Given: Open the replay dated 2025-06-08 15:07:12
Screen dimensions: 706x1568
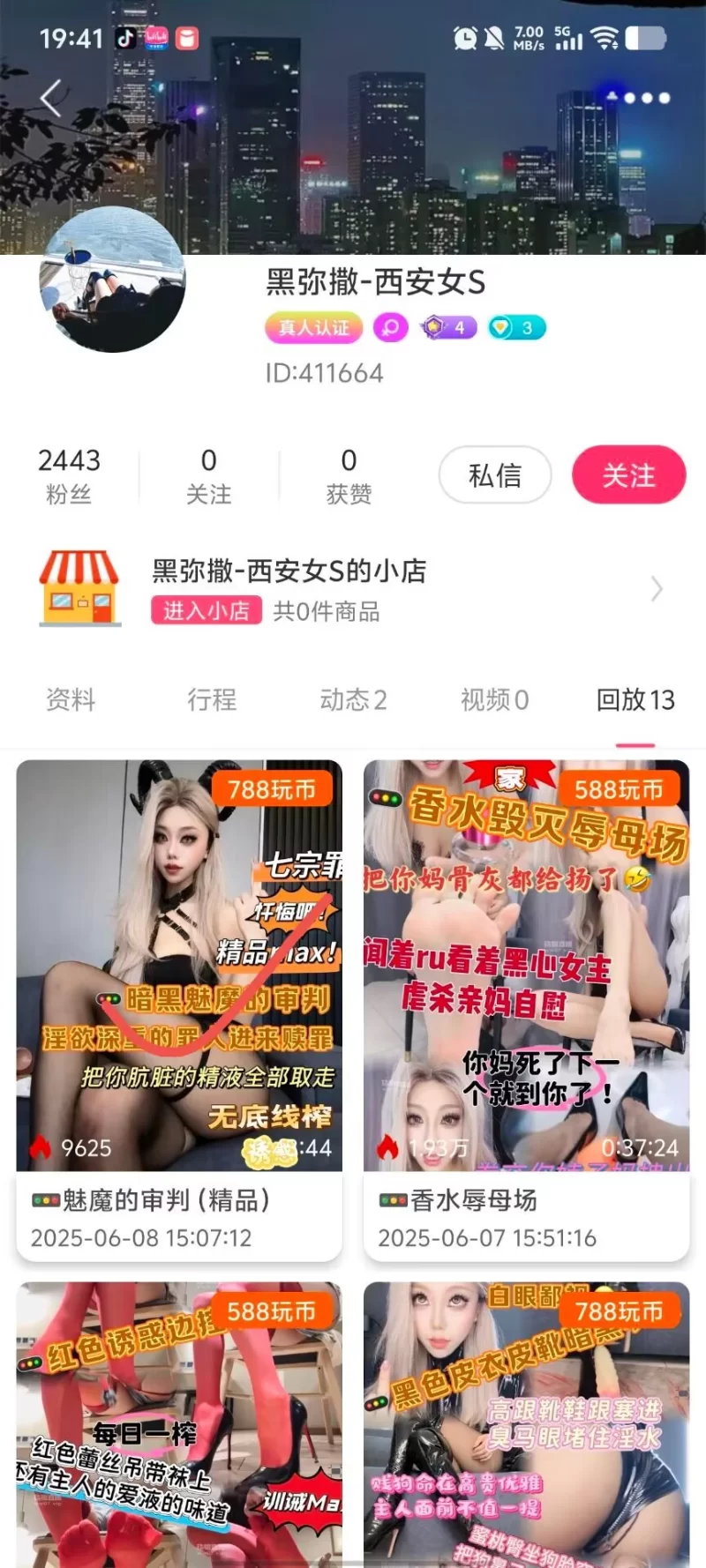Looking at the screenshot, I should 179,1010.
